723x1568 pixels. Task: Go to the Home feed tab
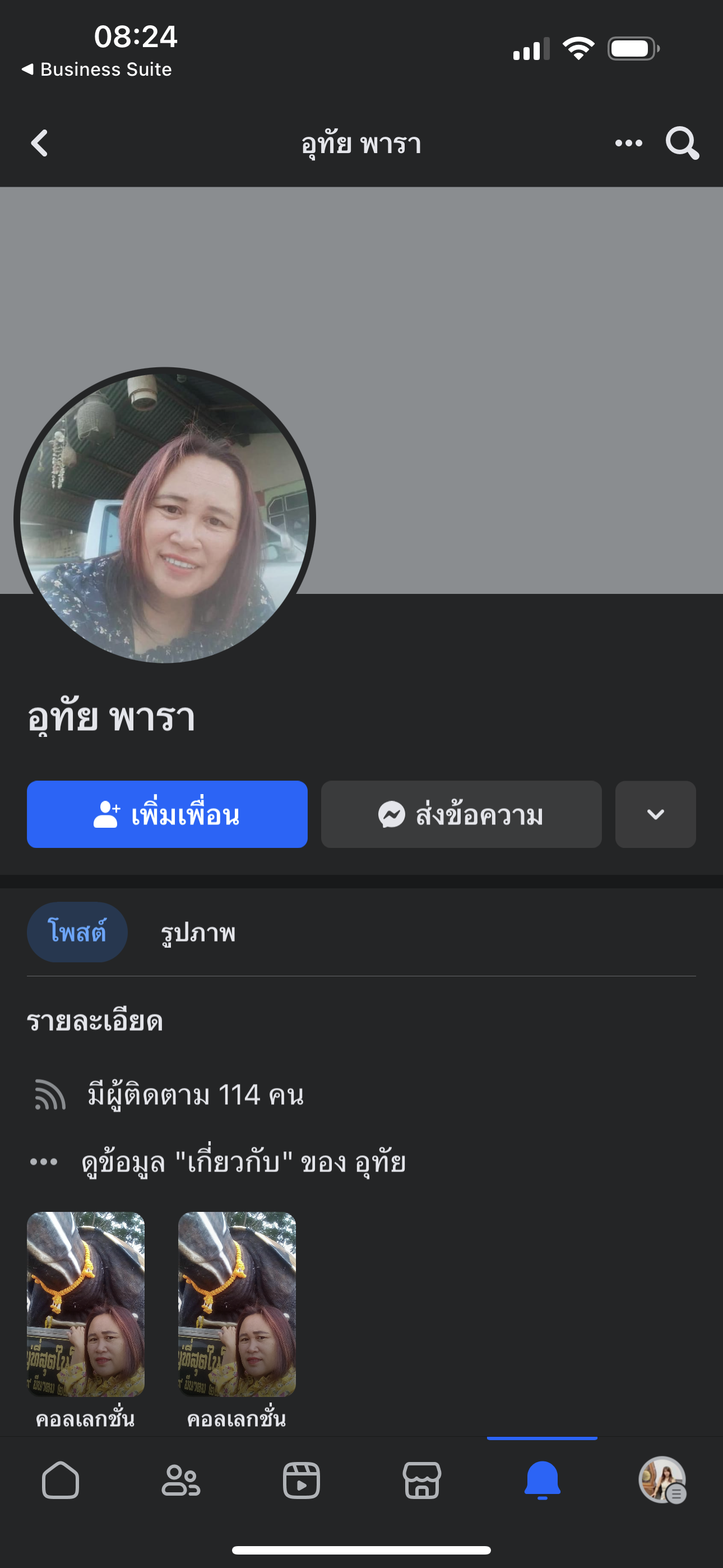pos(61,1481)
